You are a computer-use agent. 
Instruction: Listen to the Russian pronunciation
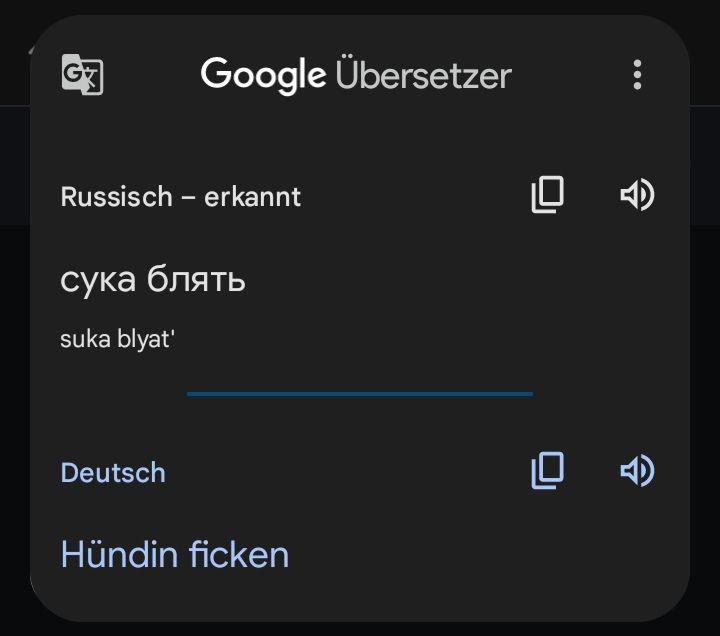(637, 194)
